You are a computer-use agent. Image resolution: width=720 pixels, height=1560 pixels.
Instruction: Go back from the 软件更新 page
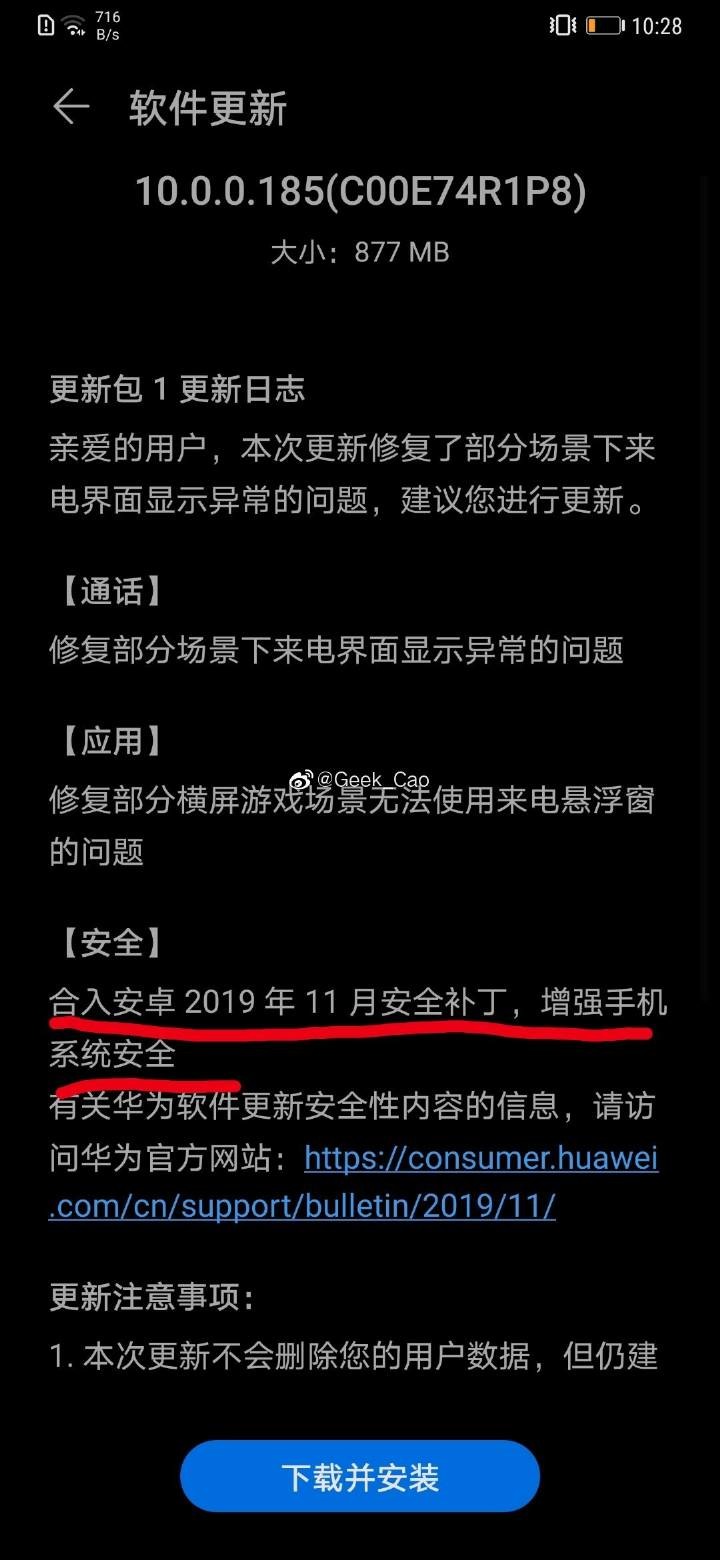(x=71, y=108)
